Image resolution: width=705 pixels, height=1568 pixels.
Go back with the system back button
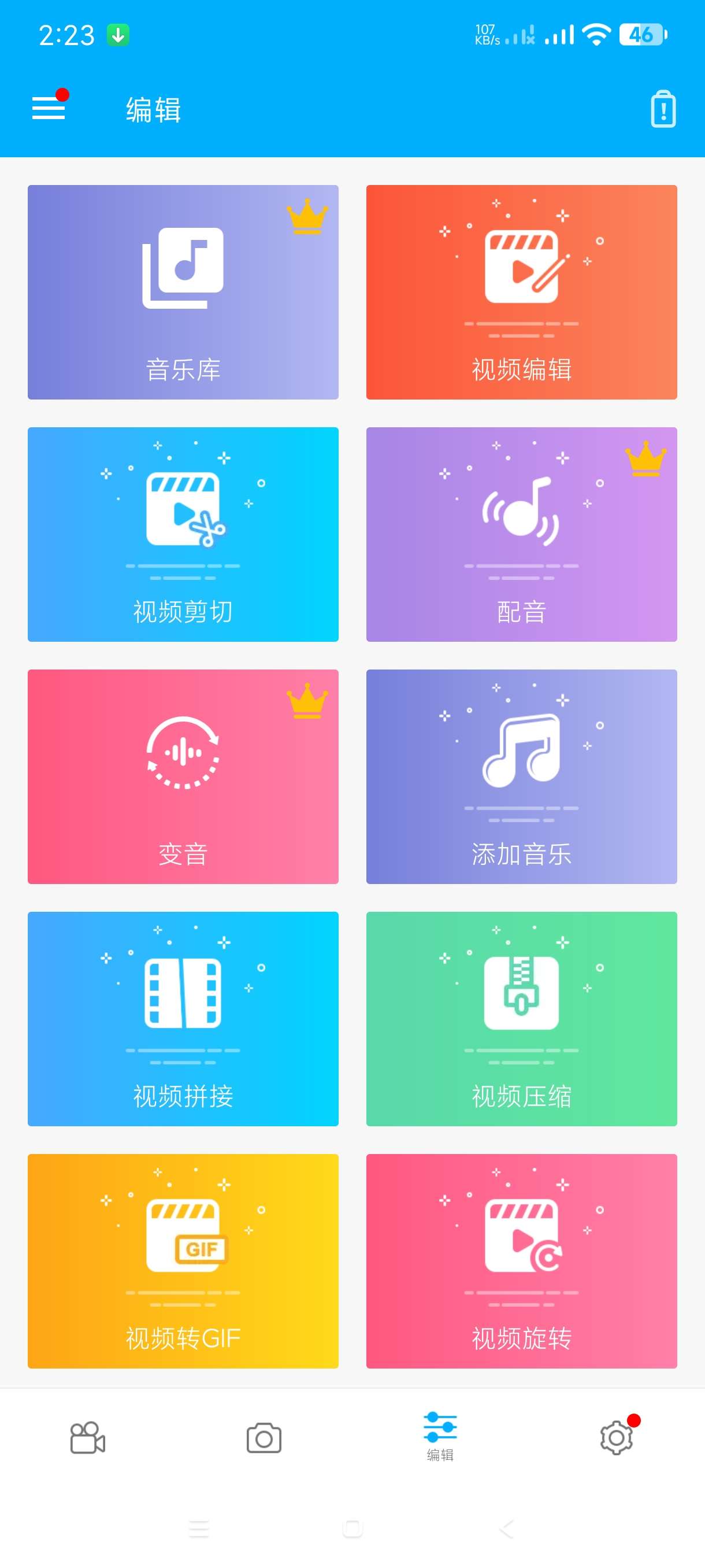coord(507,1529)
